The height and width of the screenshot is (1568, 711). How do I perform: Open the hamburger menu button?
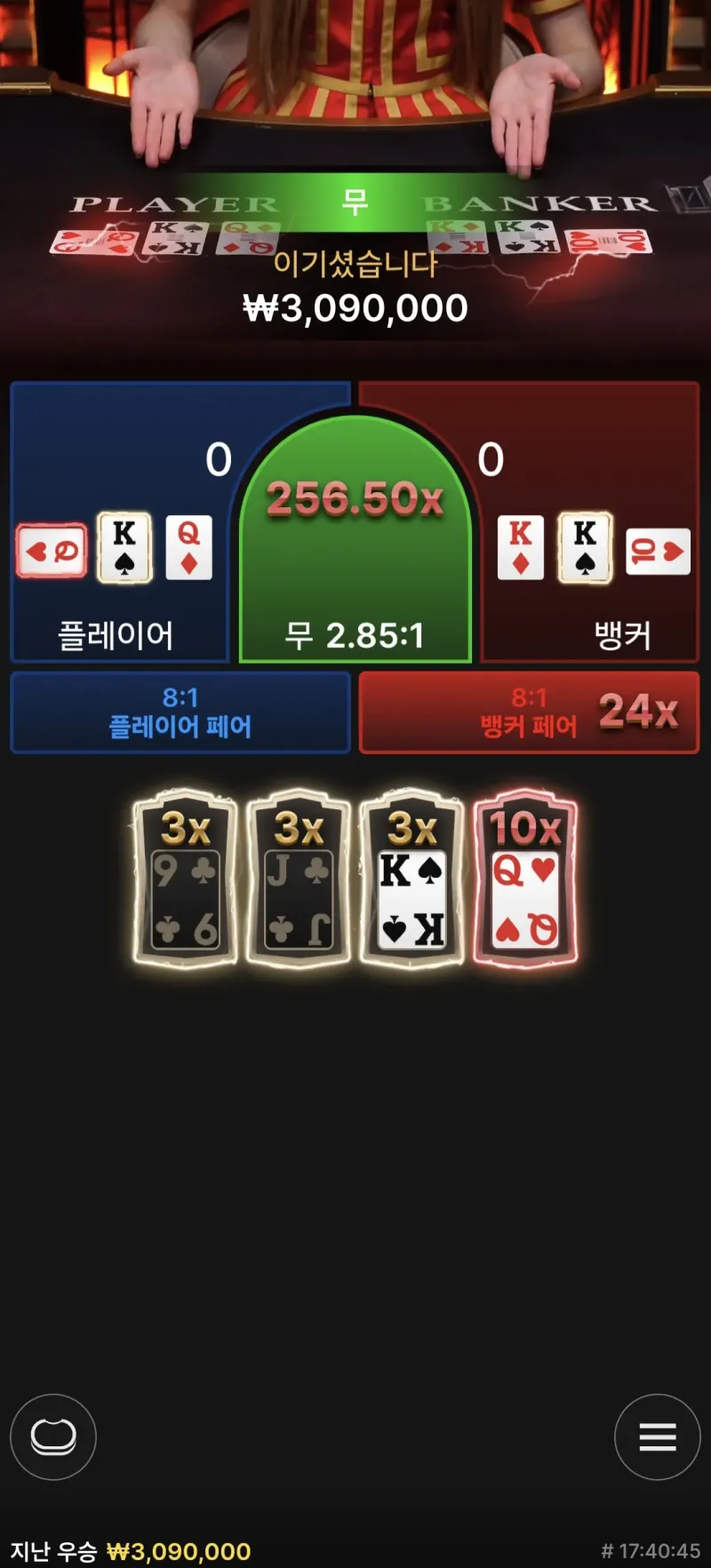[x=658, y=1437]
